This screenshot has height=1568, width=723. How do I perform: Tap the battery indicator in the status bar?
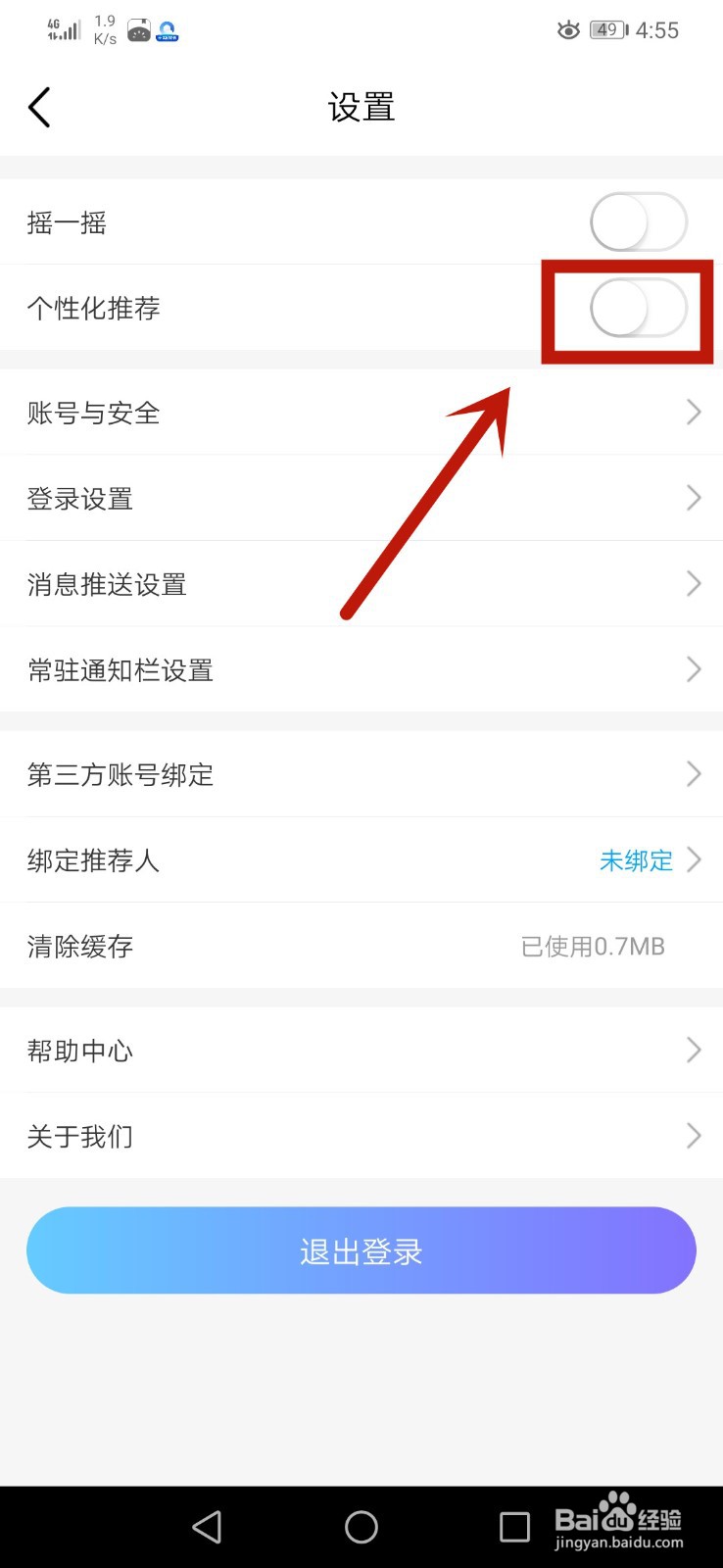point(607,29)
